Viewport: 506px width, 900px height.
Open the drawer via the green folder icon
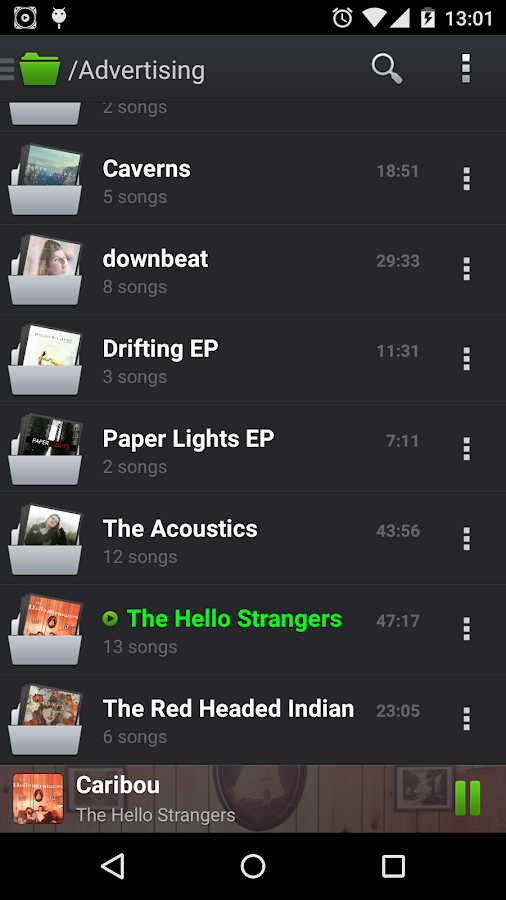point(39,69)
